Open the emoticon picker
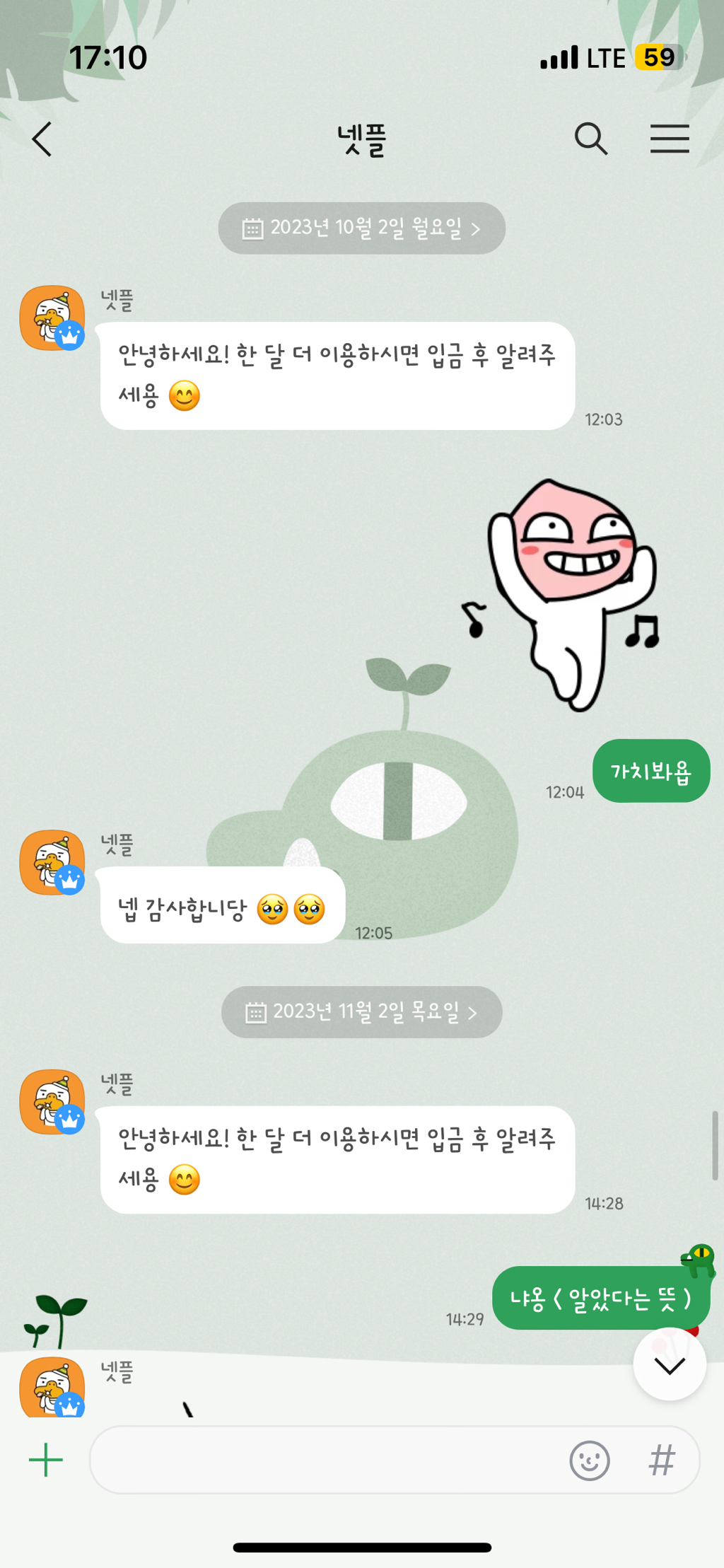Image resolution: width=724 pixels, height=1568 pixels. 589,1460
